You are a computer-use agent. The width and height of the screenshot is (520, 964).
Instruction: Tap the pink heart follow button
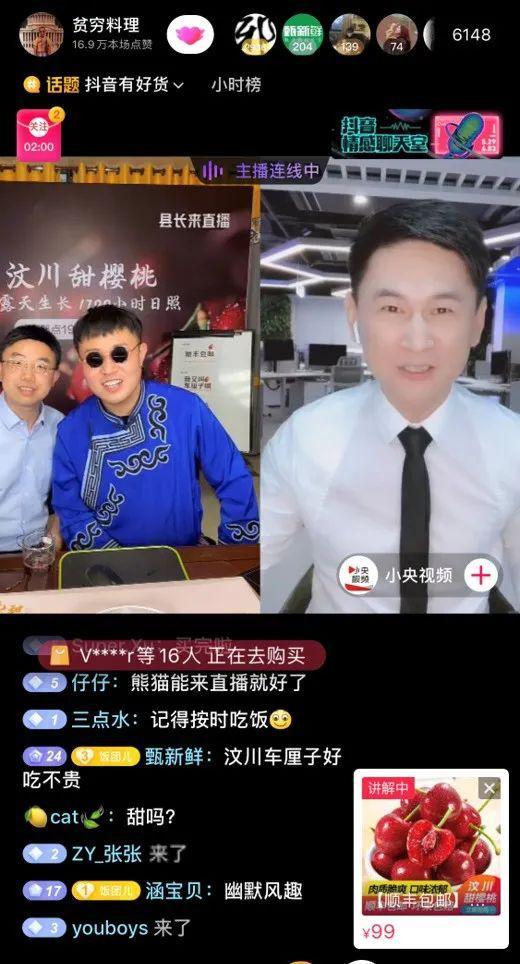(191, 34)
